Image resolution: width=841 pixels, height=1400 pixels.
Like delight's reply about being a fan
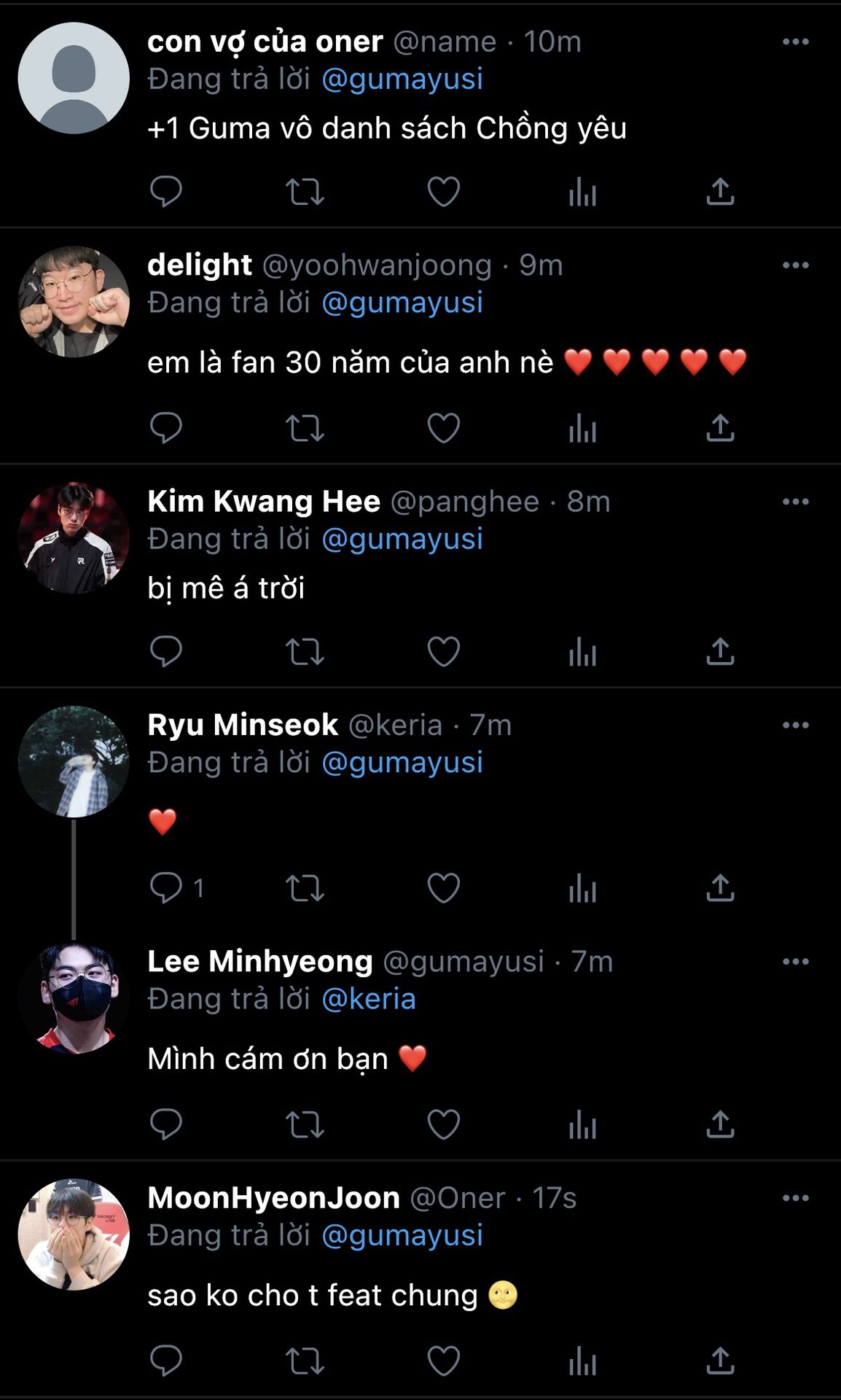pyautogui.click(x=443, y=428)
